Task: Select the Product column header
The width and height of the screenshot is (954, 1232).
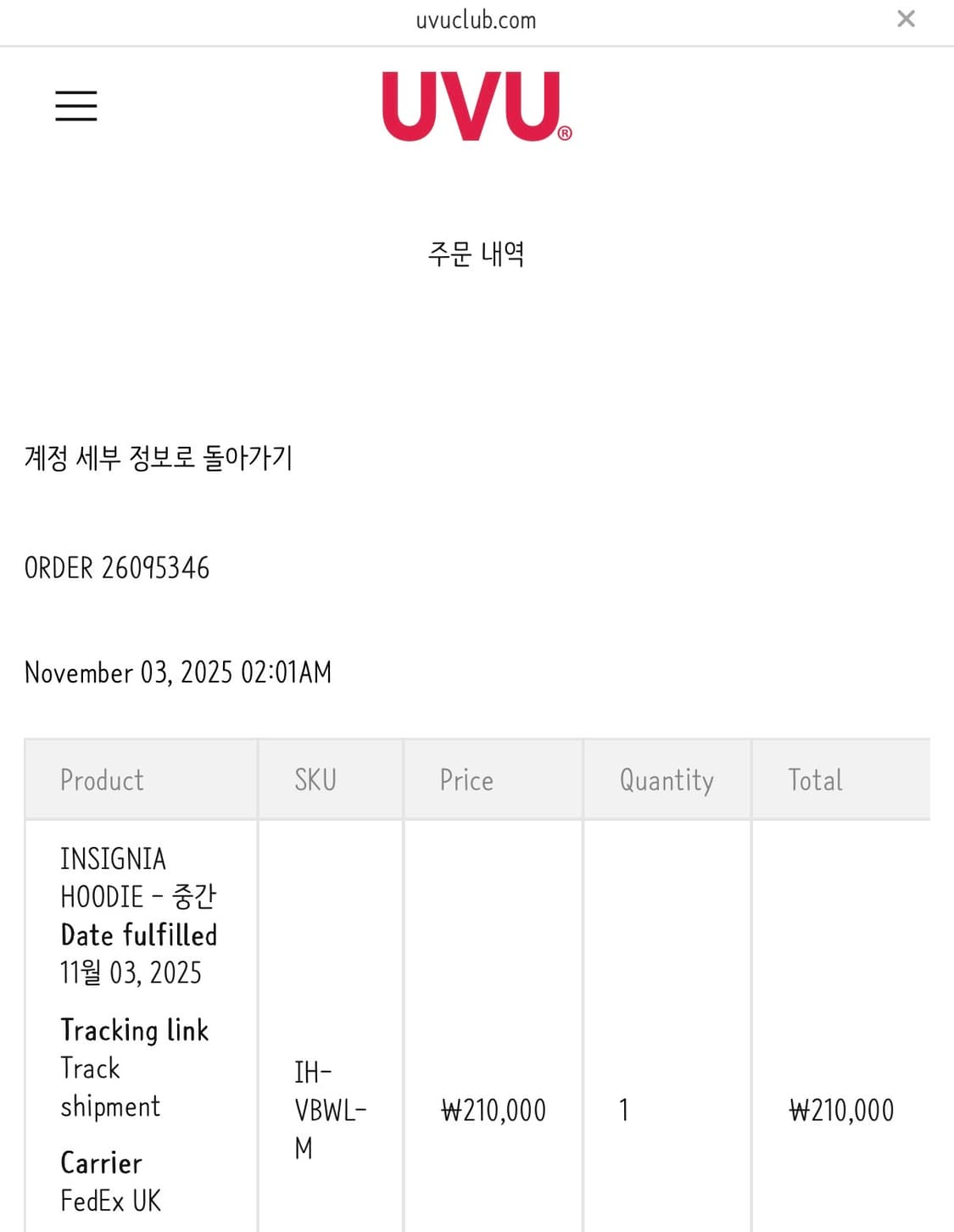Action: [x=102, y=778]
